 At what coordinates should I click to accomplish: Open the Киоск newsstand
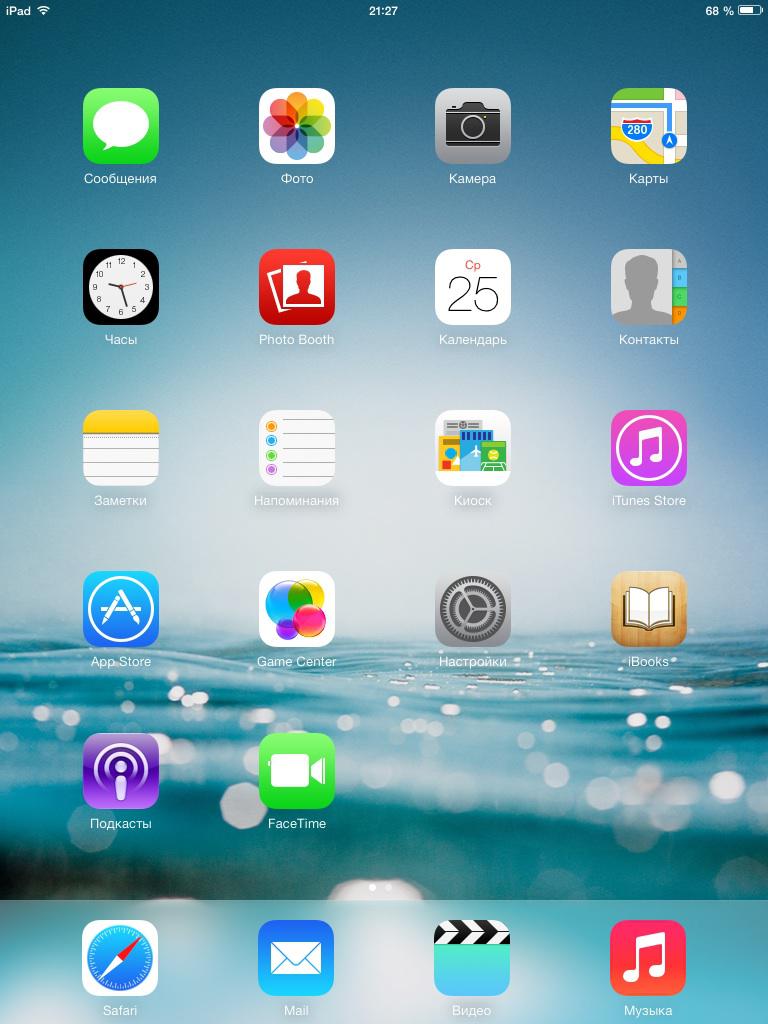(x=473, y=448)
